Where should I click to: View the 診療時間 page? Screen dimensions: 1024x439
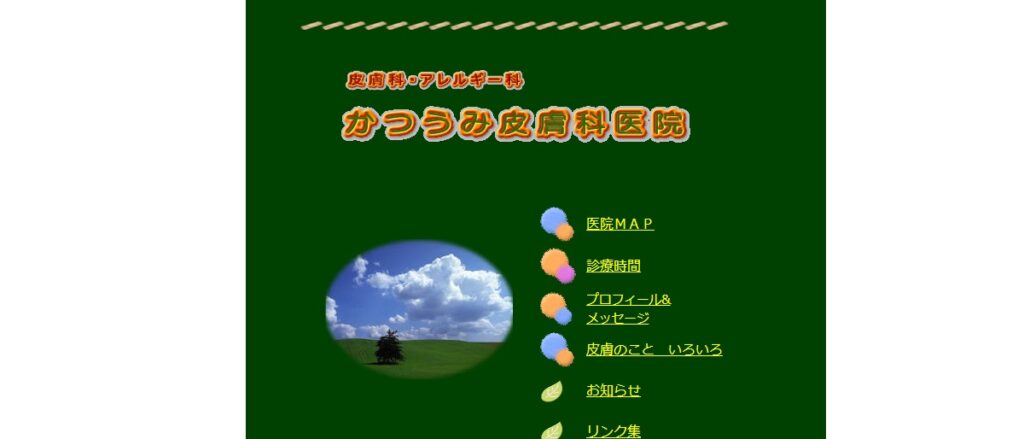613,266
